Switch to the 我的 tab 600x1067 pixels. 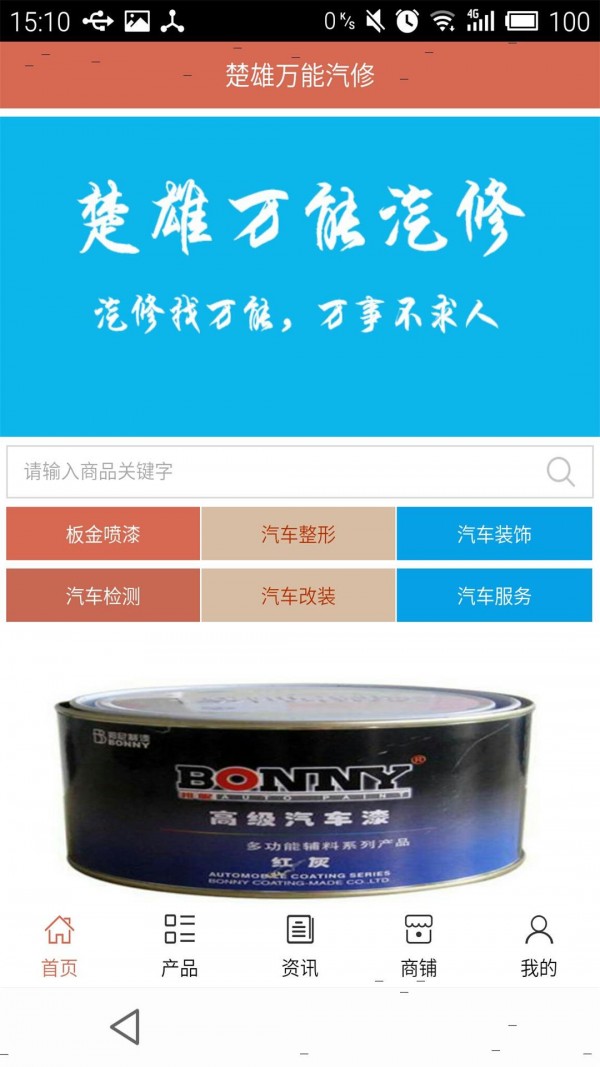point(539,945)
